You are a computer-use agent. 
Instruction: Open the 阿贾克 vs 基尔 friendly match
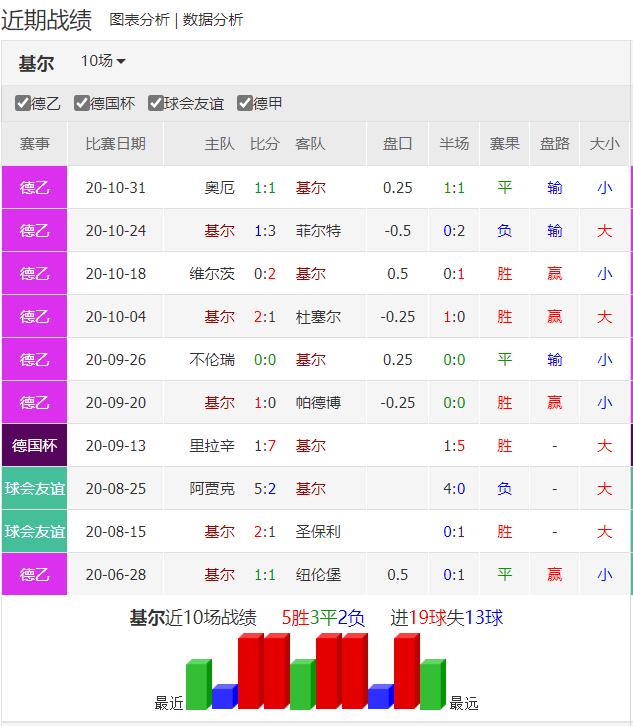[x=265, y=489]
